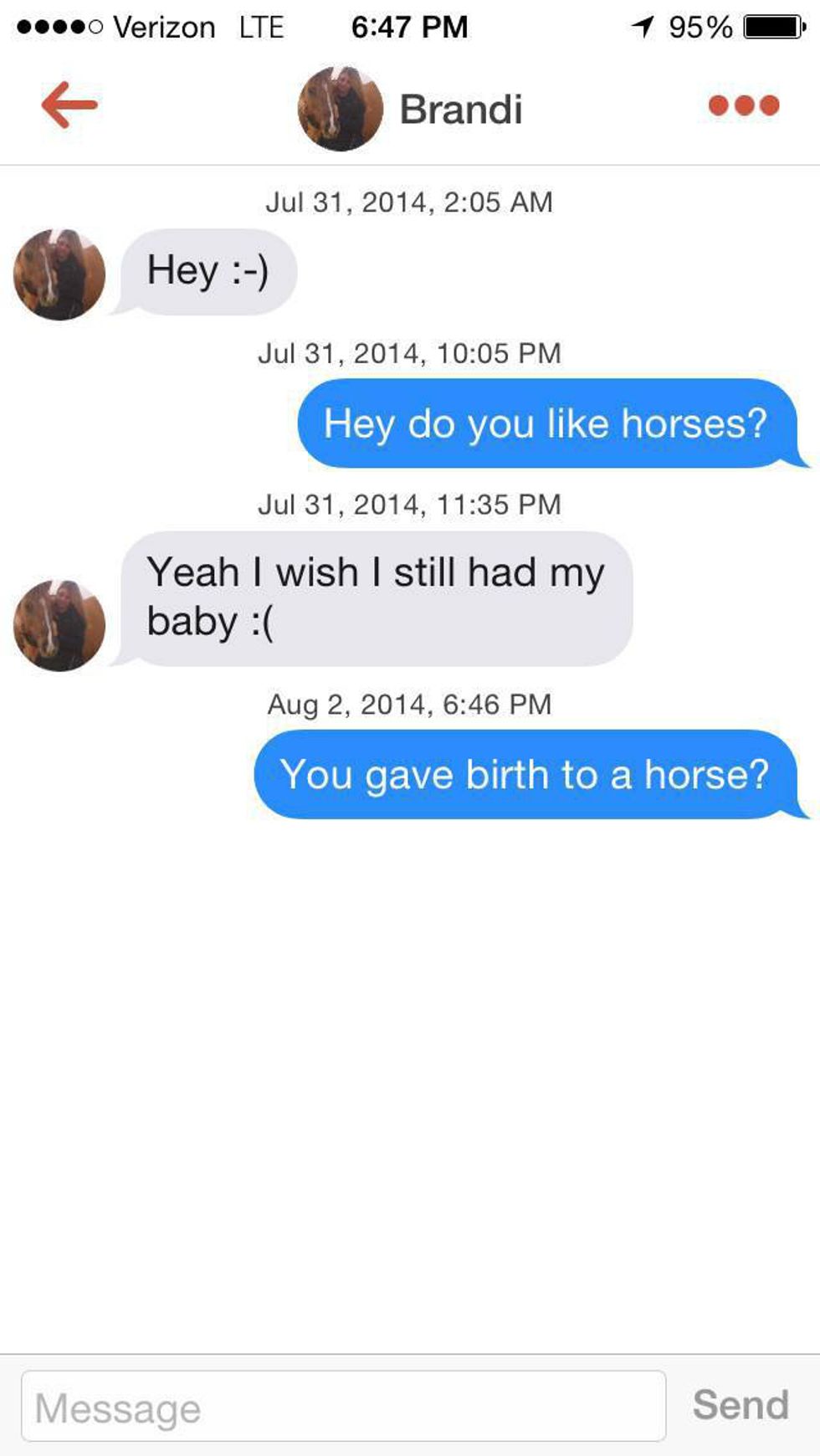Open the three-dot options menu
Image resolution: width=820 pixels, height=1456 pixels.
[743, 105]
